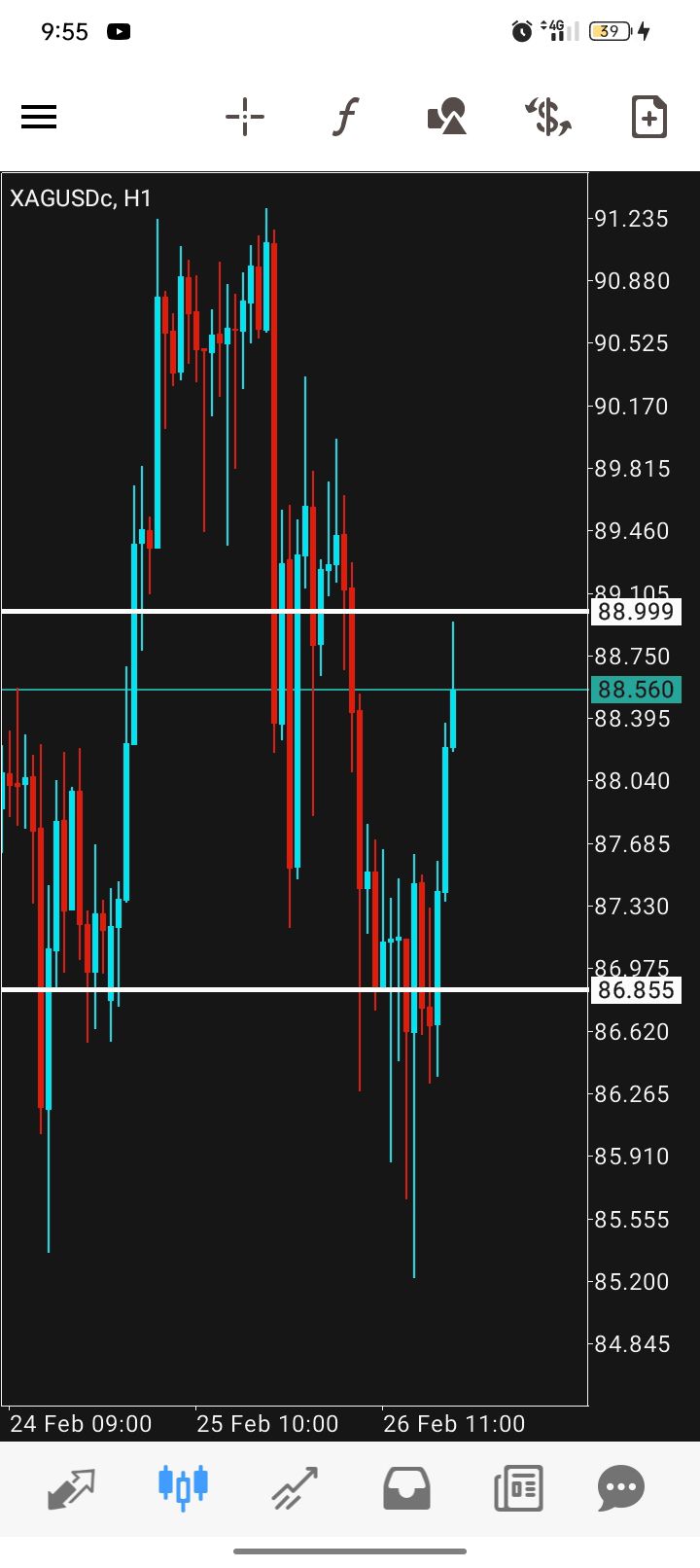Open the indicators list

[345, 117]
